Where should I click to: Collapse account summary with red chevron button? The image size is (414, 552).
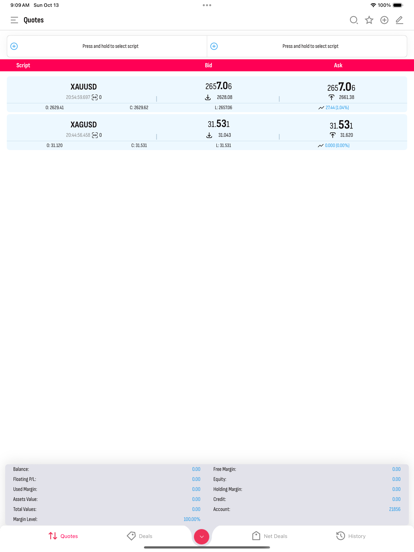point(201,537)
